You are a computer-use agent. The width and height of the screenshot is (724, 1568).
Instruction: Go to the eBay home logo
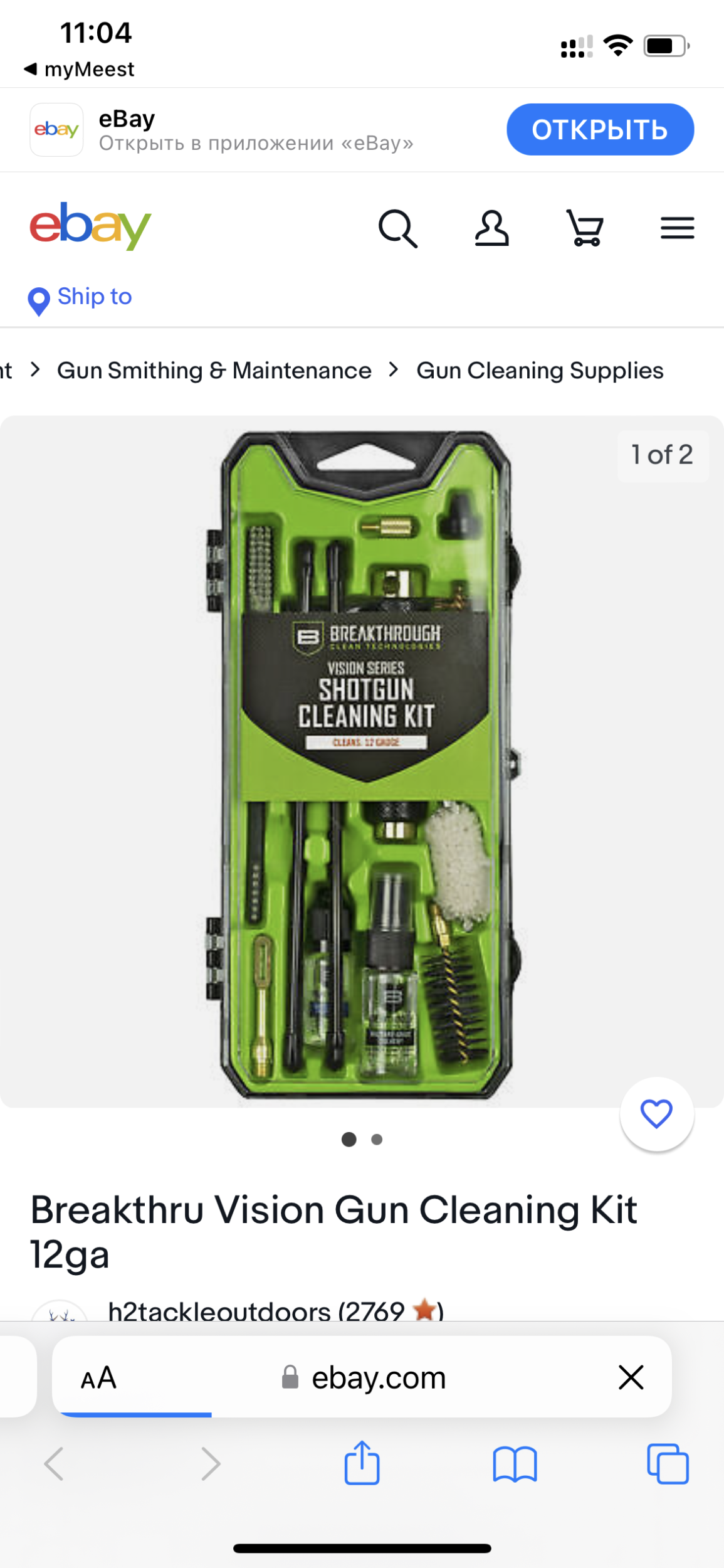[90, 226]
